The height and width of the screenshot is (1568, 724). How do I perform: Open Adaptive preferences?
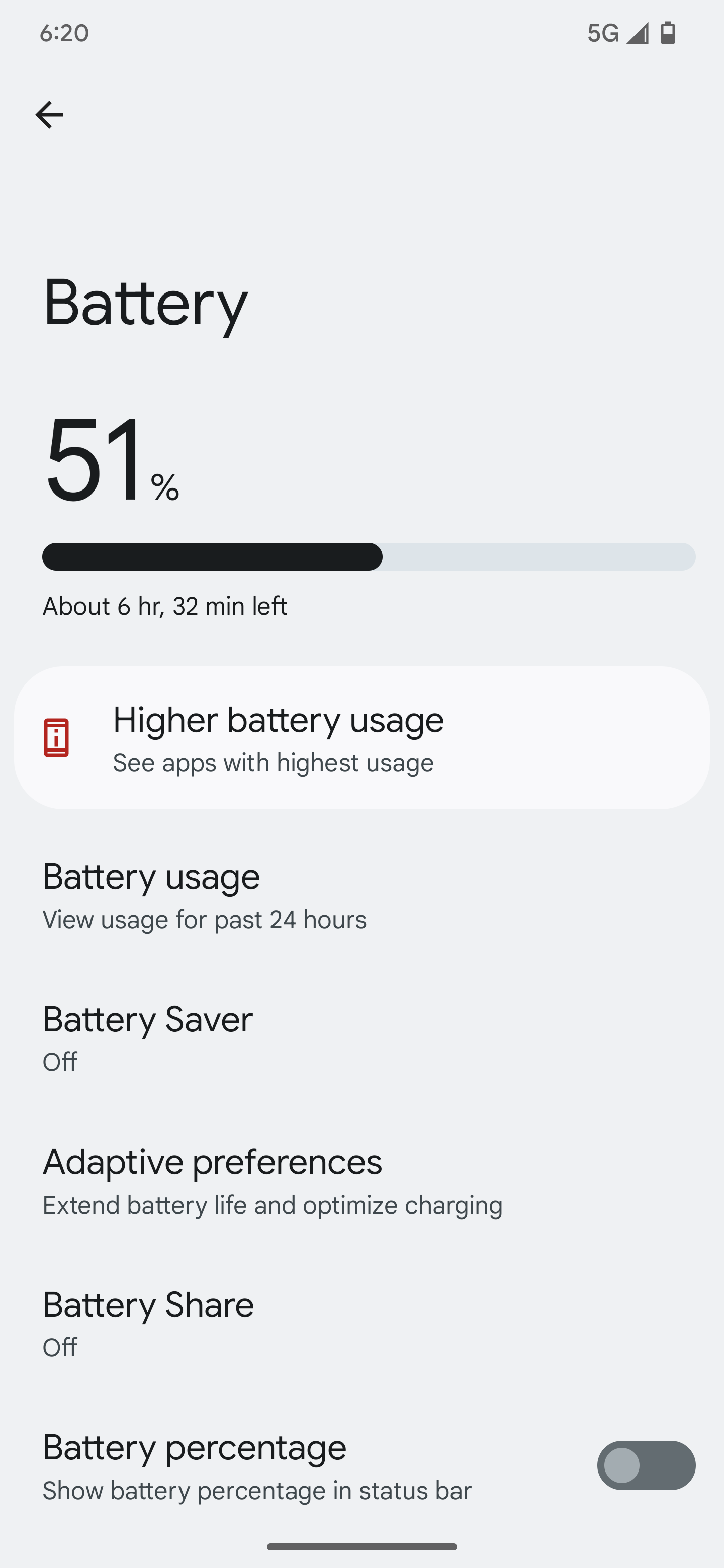(x=361, y=1181)
